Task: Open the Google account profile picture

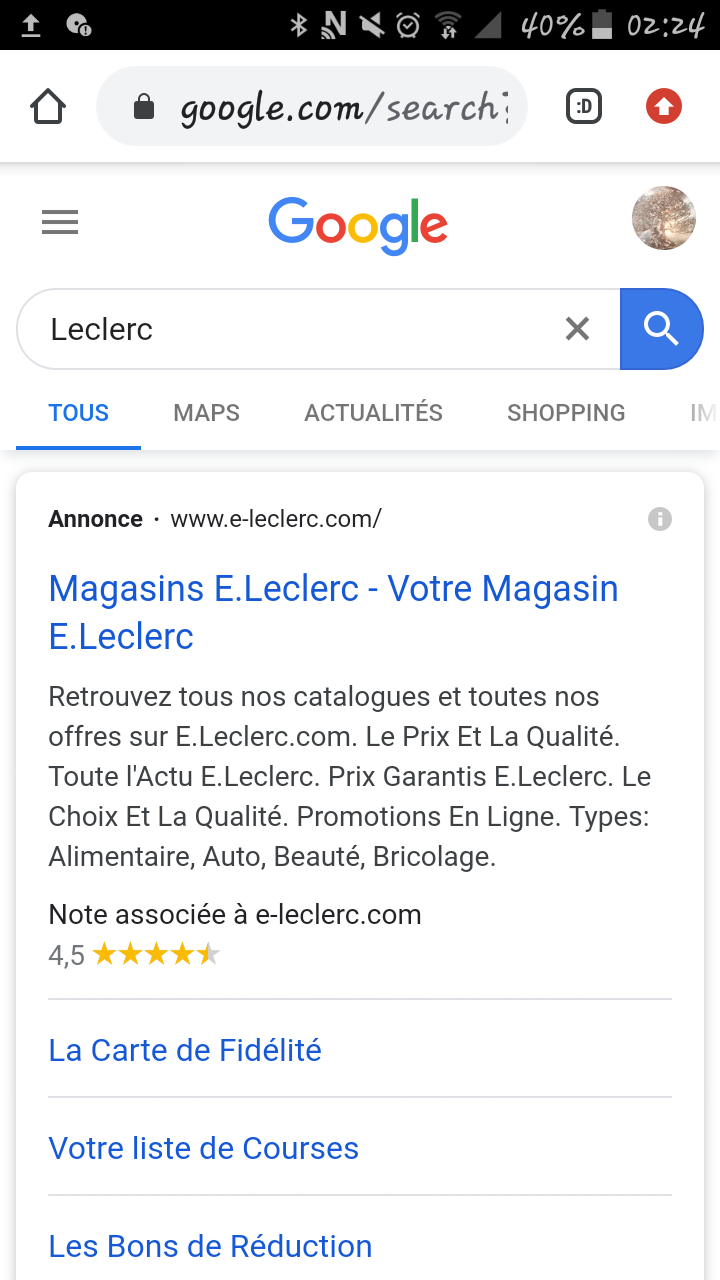Action: [x=663, y=218]
